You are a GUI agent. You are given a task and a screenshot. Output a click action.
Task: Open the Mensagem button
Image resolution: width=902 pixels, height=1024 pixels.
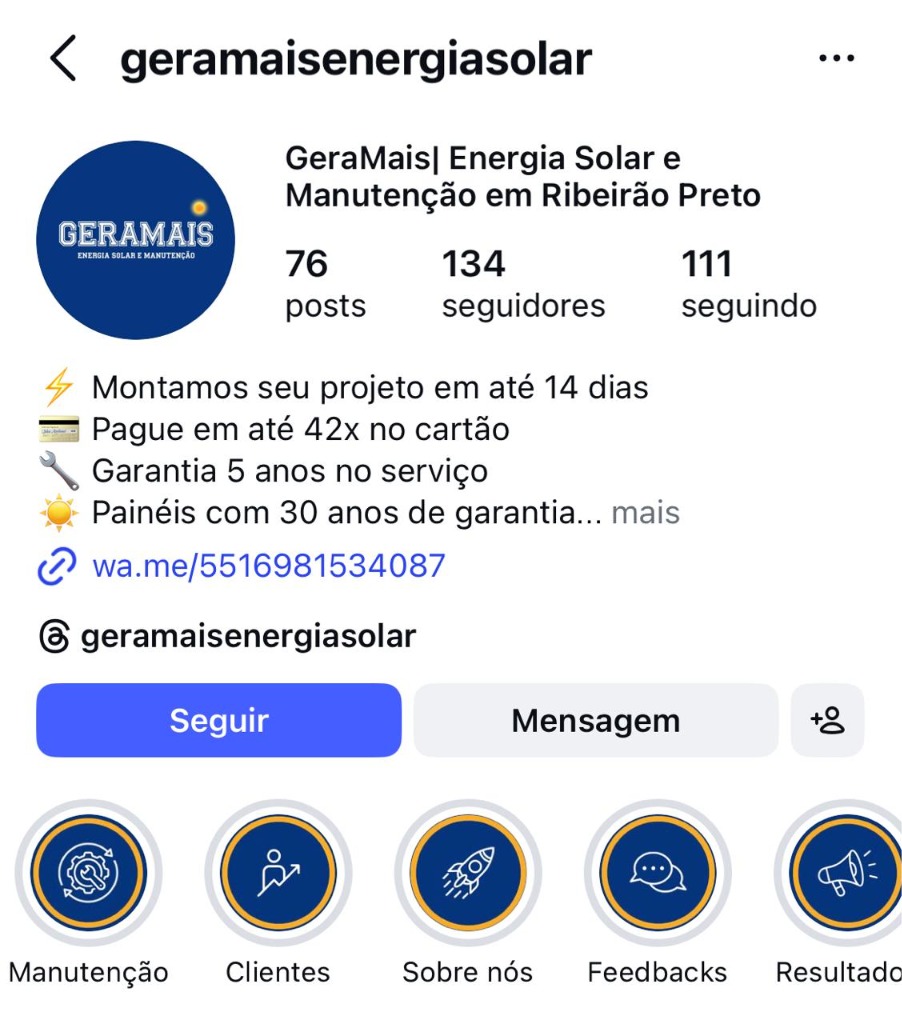(595, 720)
